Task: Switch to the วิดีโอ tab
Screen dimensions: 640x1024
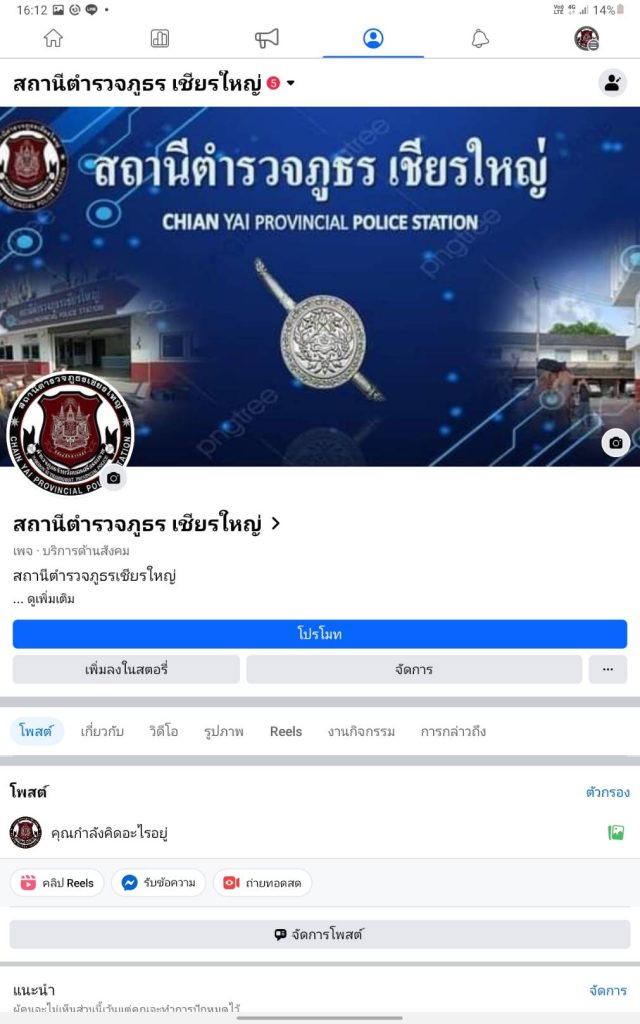Action: coord(163,731)
